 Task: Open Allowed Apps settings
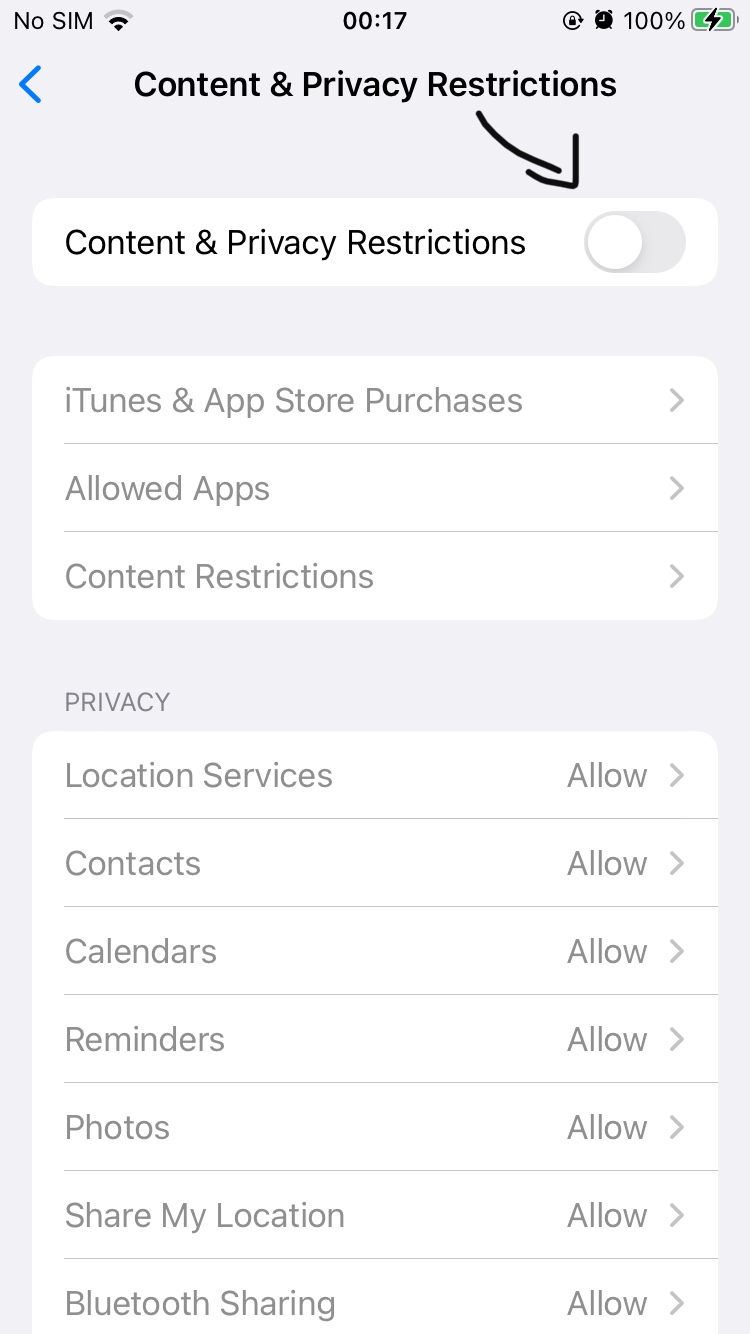click(x=375, y=489)
